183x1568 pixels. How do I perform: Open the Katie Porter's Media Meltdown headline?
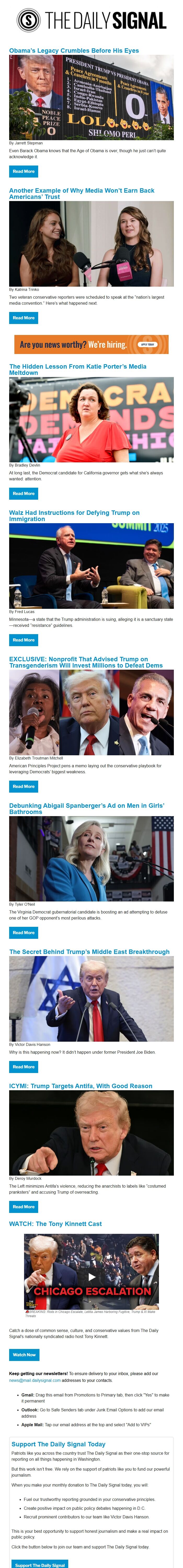coord(77,369)
